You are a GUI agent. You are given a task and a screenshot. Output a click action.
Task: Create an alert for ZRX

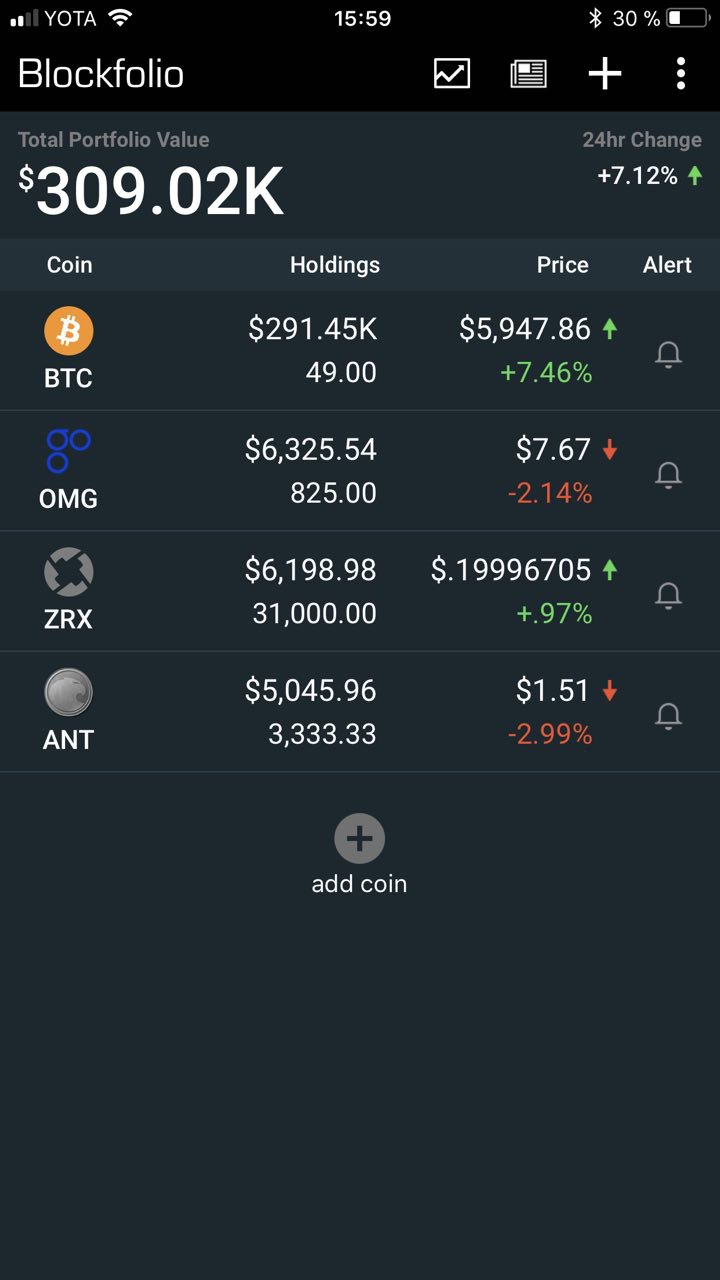(x=668, y=595)
